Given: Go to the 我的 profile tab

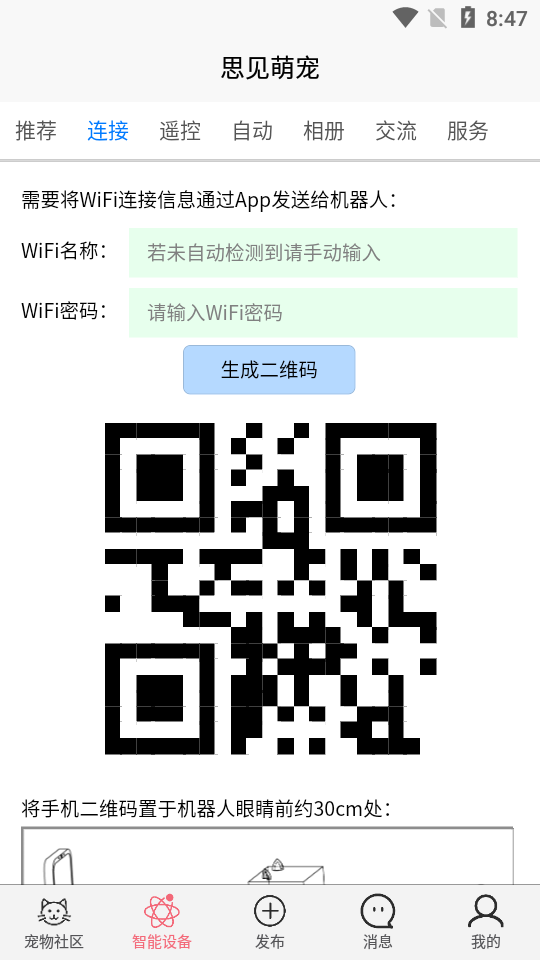Looking at the screenshot, I should click(486, 922).
